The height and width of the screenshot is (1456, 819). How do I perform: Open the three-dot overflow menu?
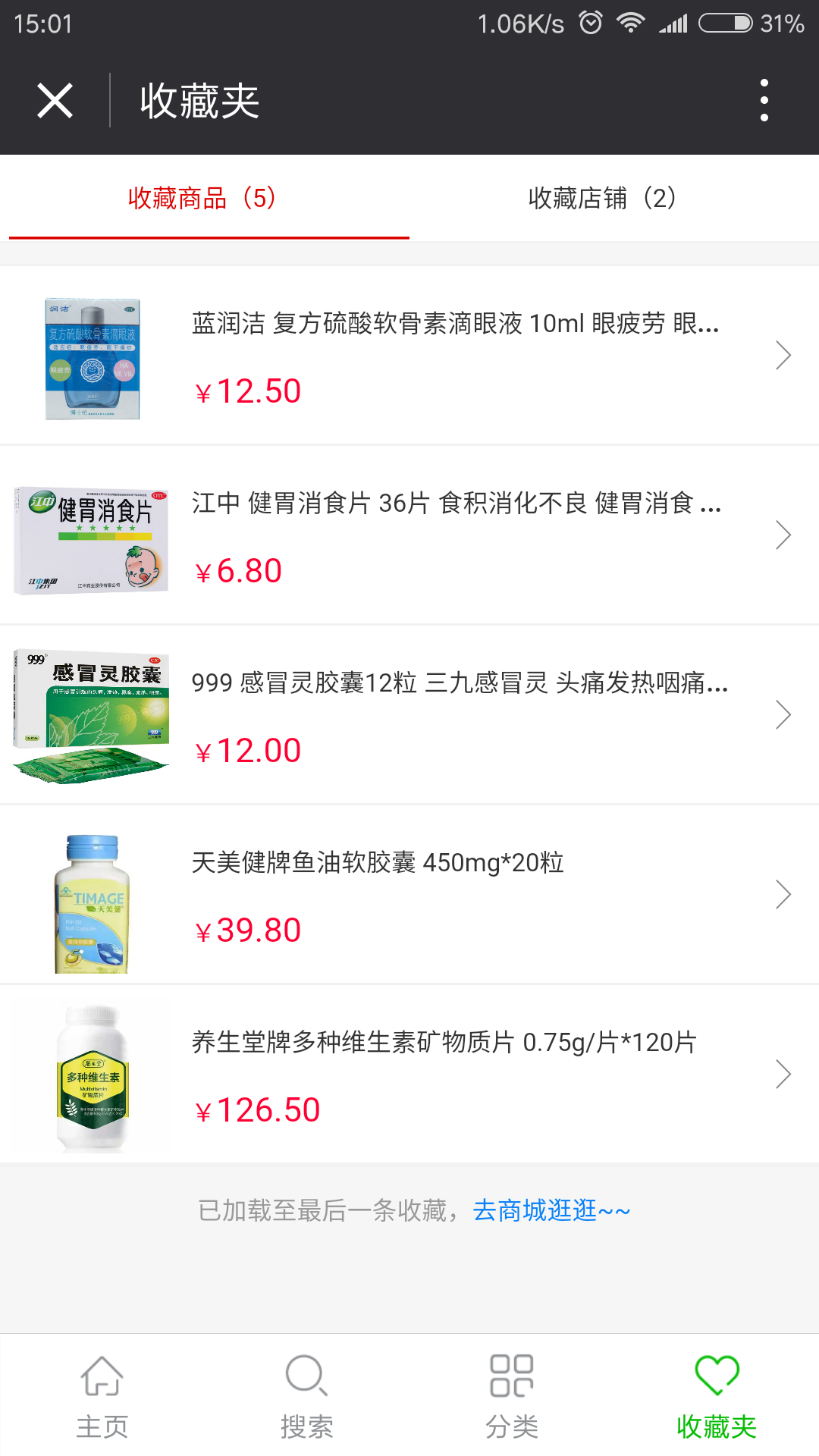coord(764,100)
